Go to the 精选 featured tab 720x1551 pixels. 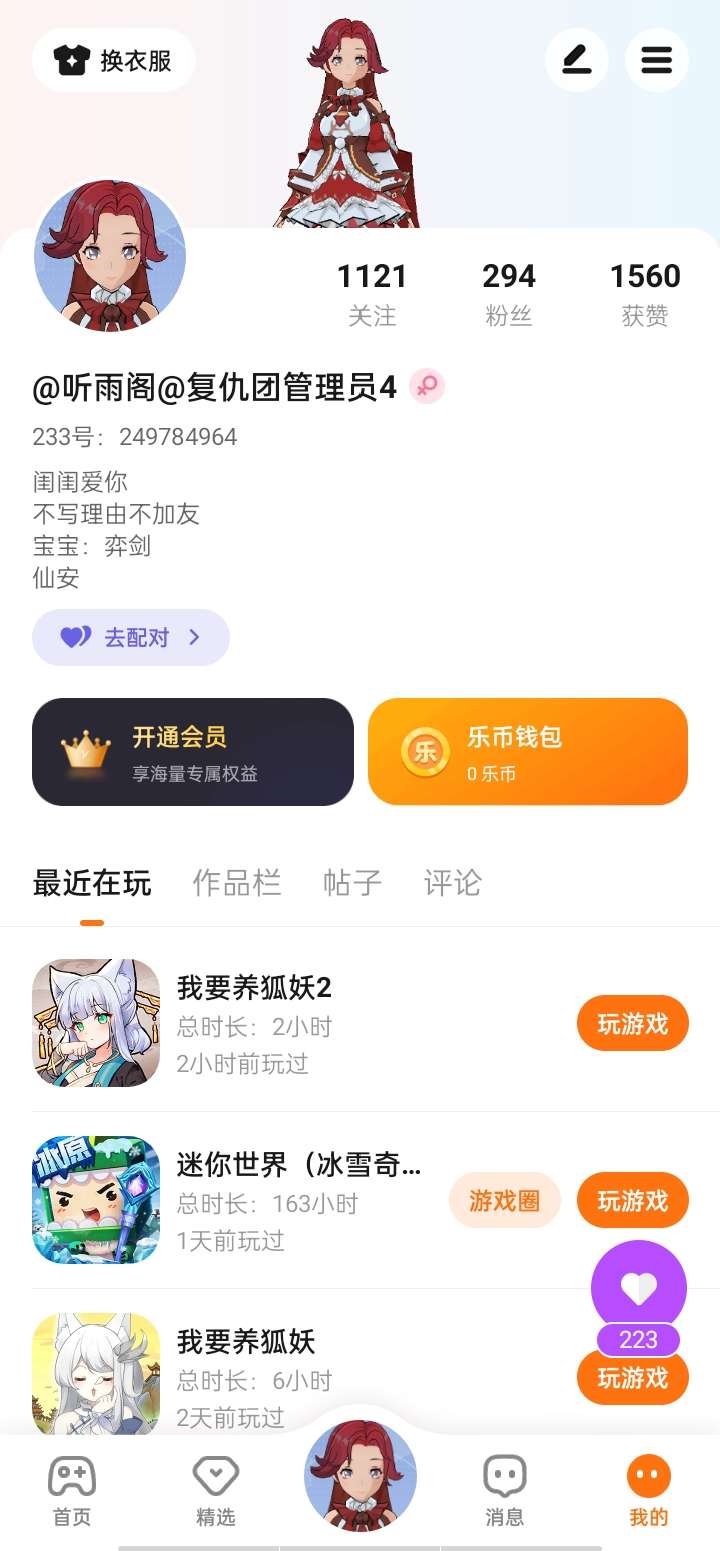pos(215,1490)
